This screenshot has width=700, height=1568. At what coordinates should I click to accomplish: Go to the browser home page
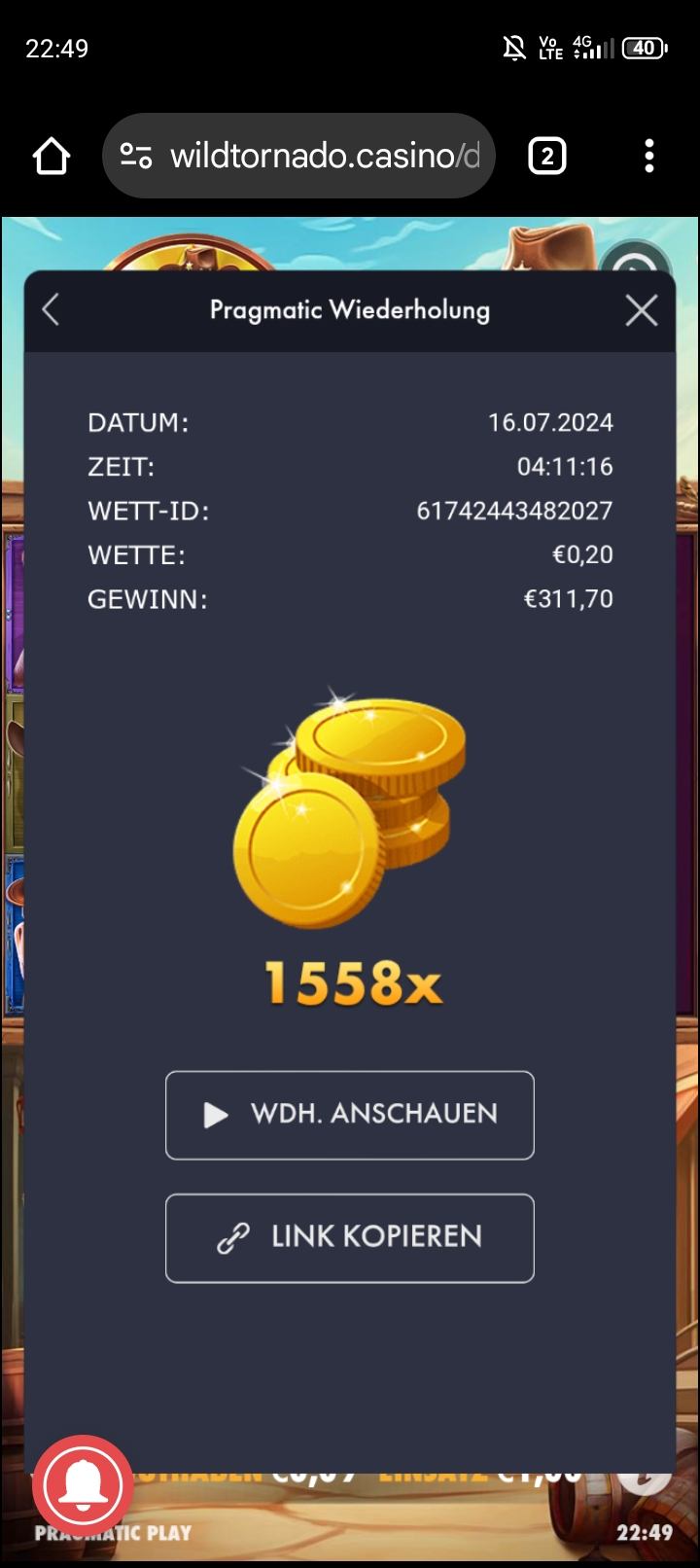point(52,156)
